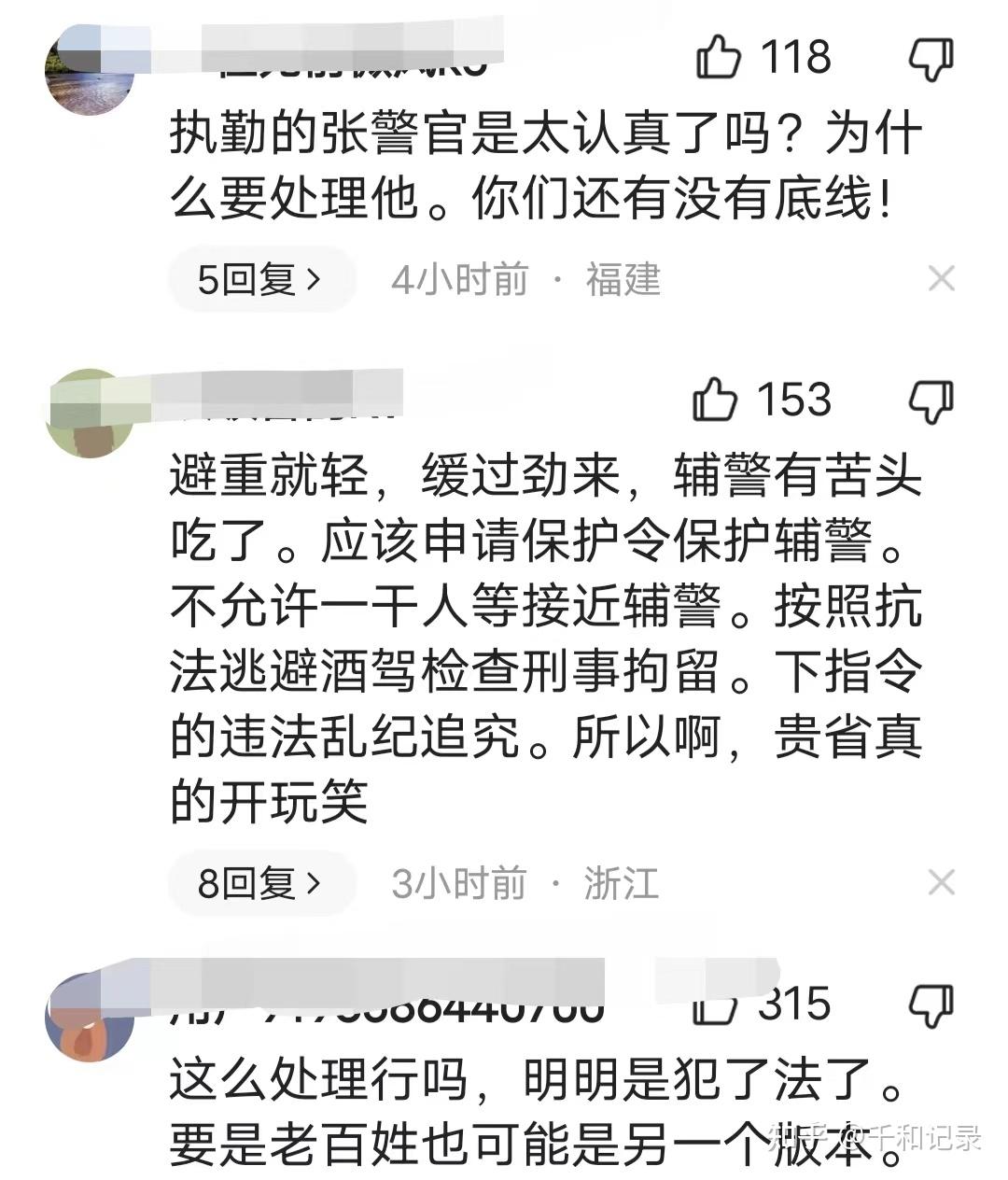This screenshot has width=1008, height=1180.
Task: Expand the 8回复 replies
Action: point(260,883)
